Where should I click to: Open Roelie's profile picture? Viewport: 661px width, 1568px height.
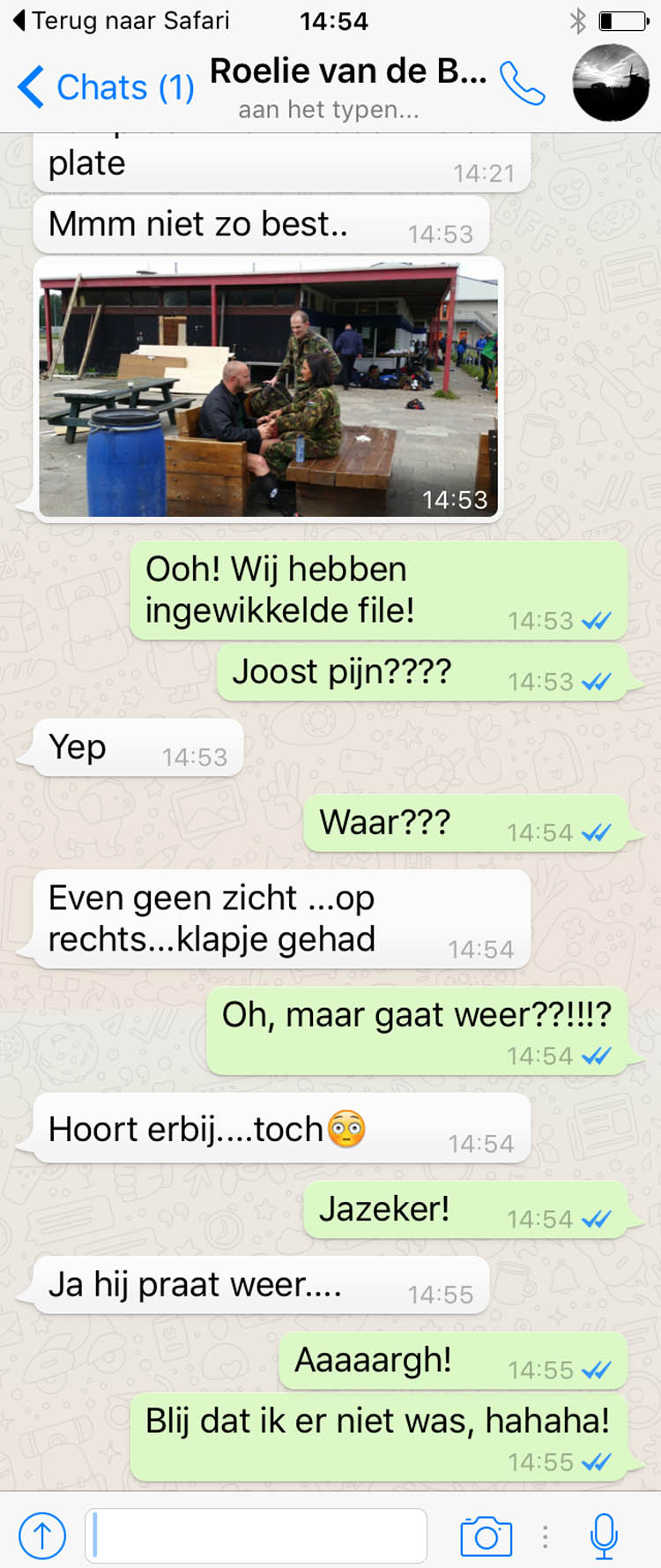(x=611, y=83)
